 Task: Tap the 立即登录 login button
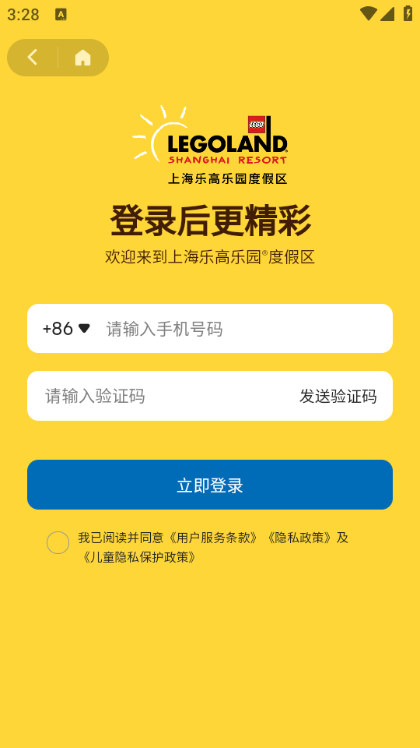[x=210, y=485]
